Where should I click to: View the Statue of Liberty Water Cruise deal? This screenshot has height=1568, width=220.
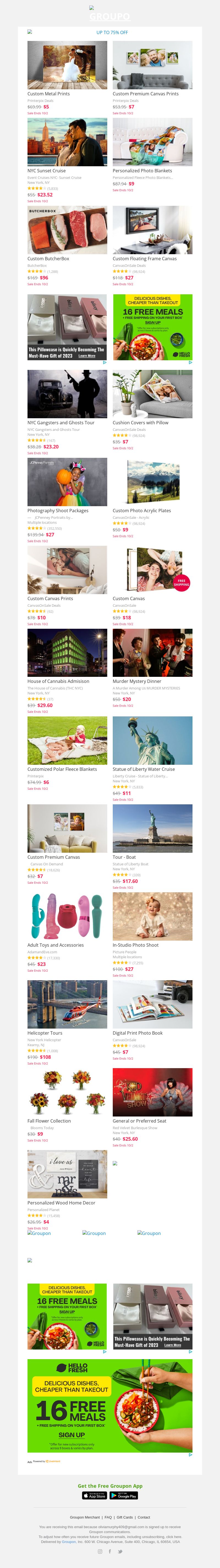click(152, 740)
